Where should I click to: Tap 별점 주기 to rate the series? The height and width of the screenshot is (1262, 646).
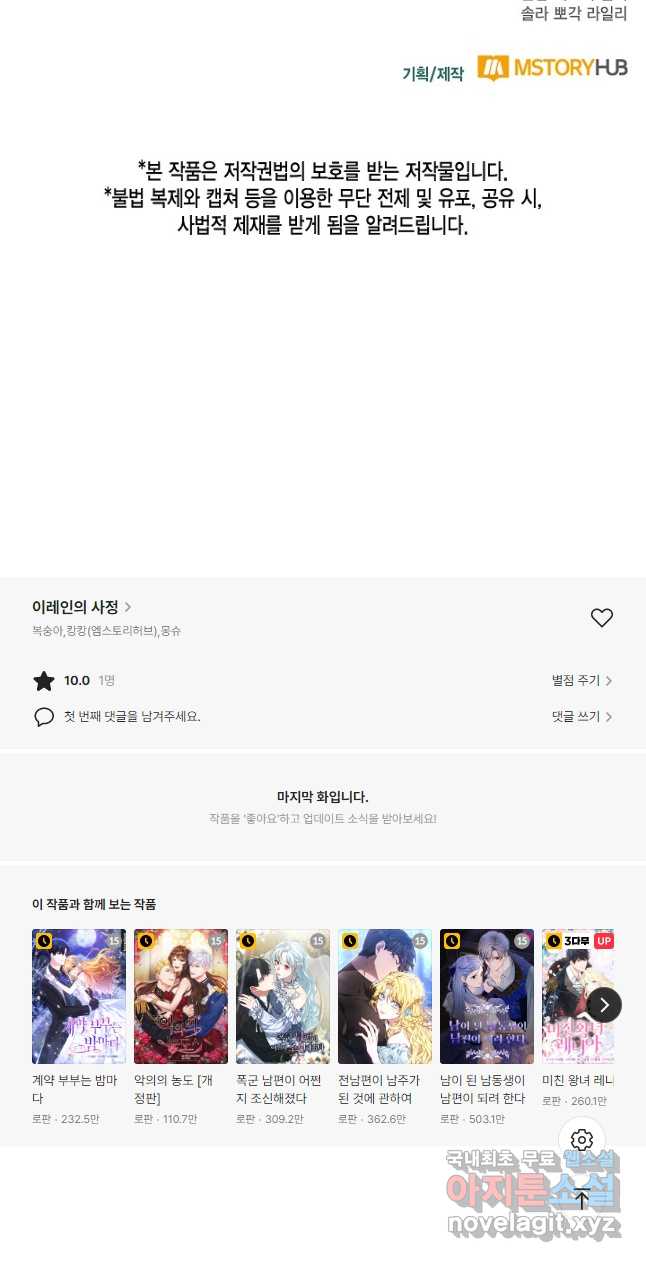[581, 681]
